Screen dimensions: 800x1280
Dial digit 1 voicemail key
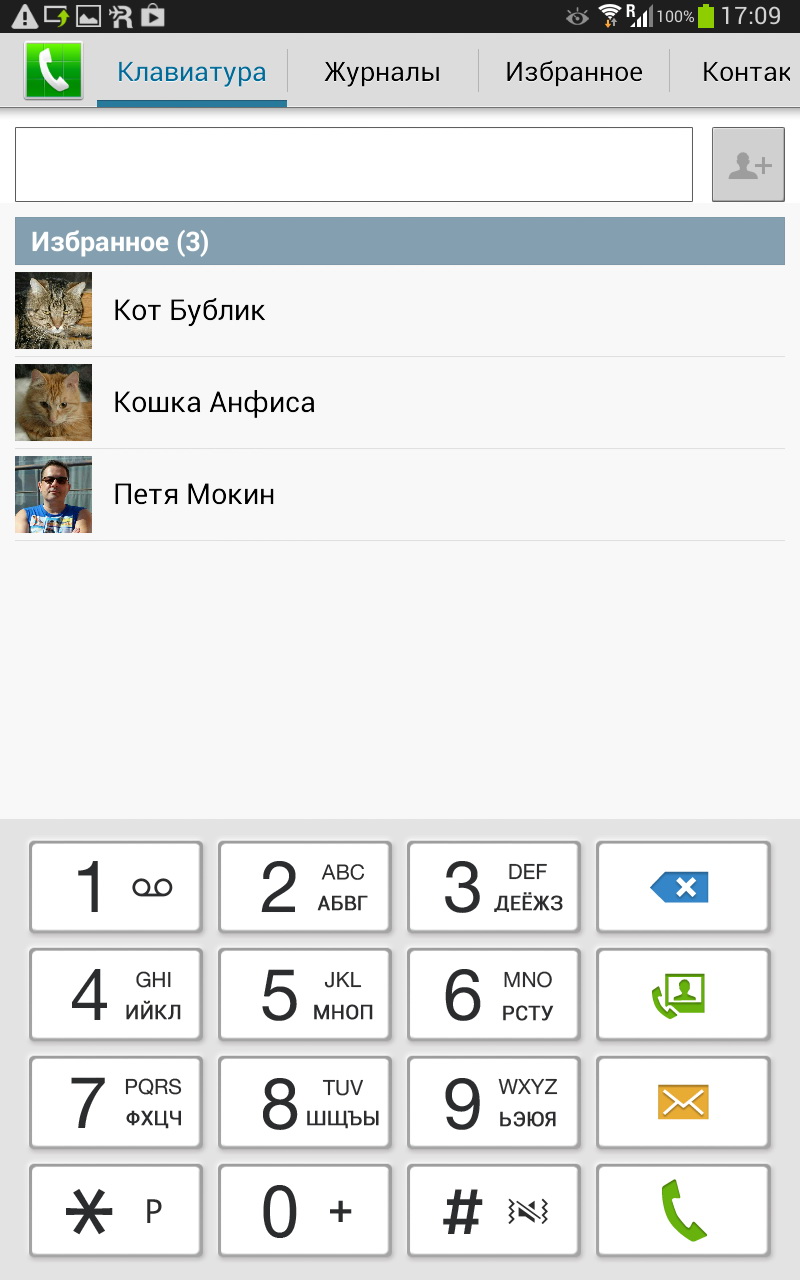116,887
